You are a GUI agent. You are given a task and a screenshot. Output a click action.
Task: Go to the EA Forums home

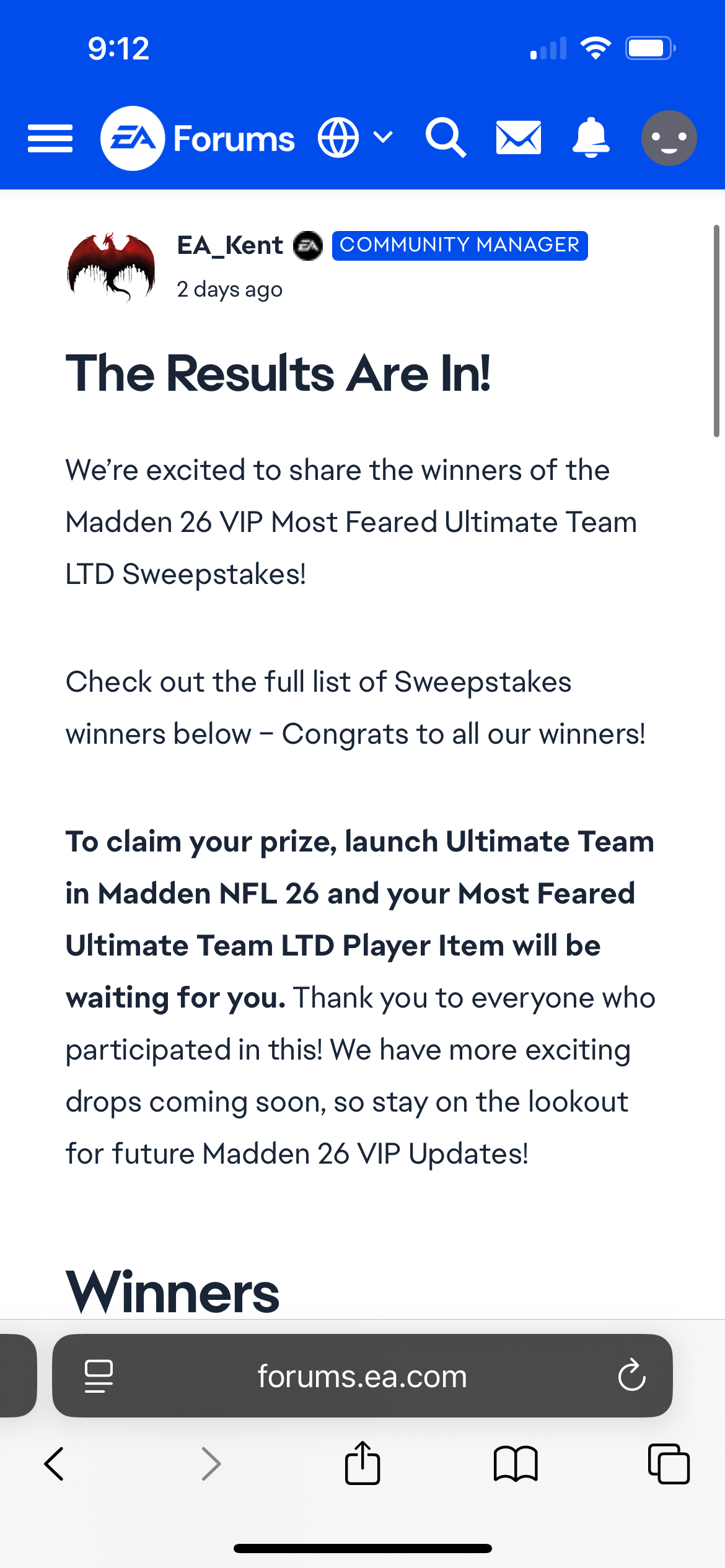[197, 138]
